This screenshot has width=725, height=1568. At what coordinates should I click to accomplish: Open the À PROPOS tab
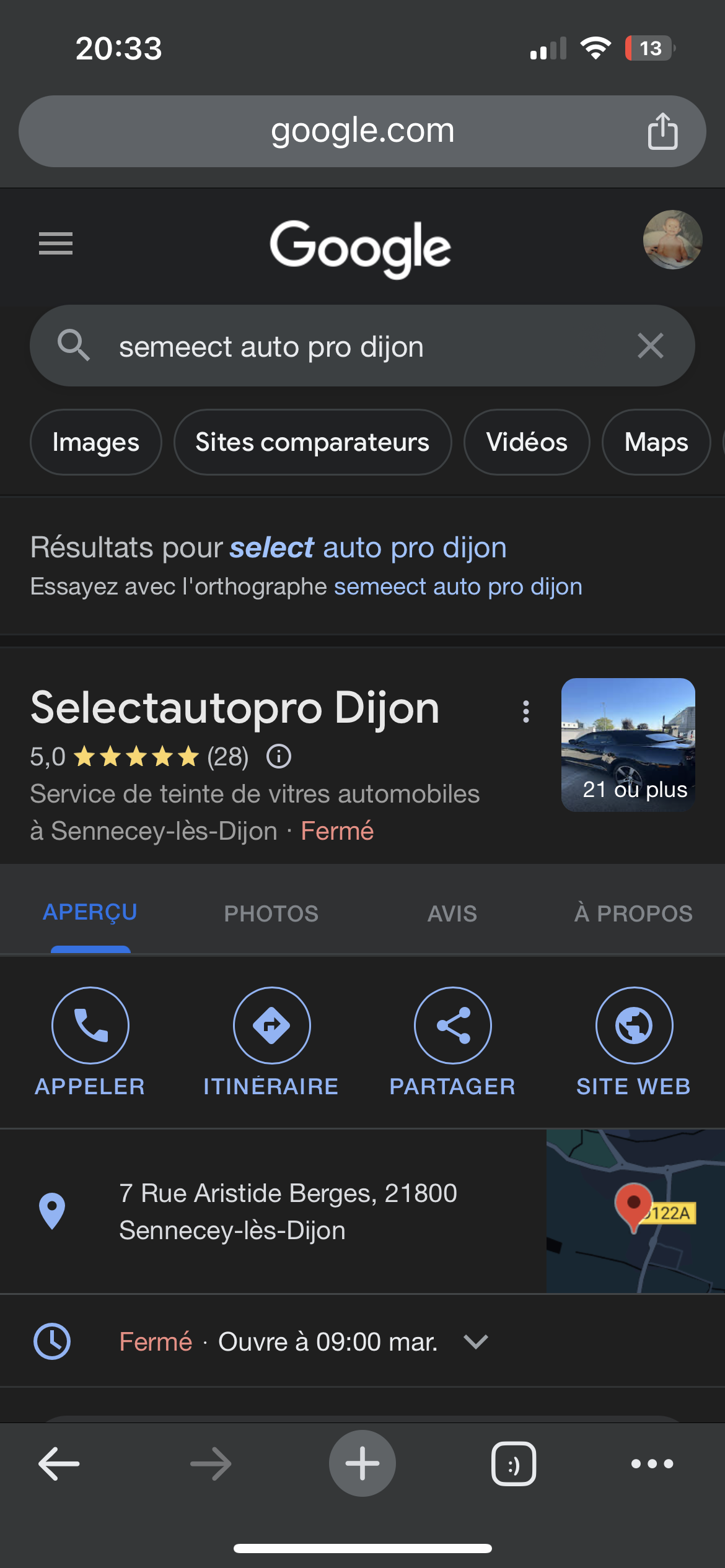pos(633,913)
